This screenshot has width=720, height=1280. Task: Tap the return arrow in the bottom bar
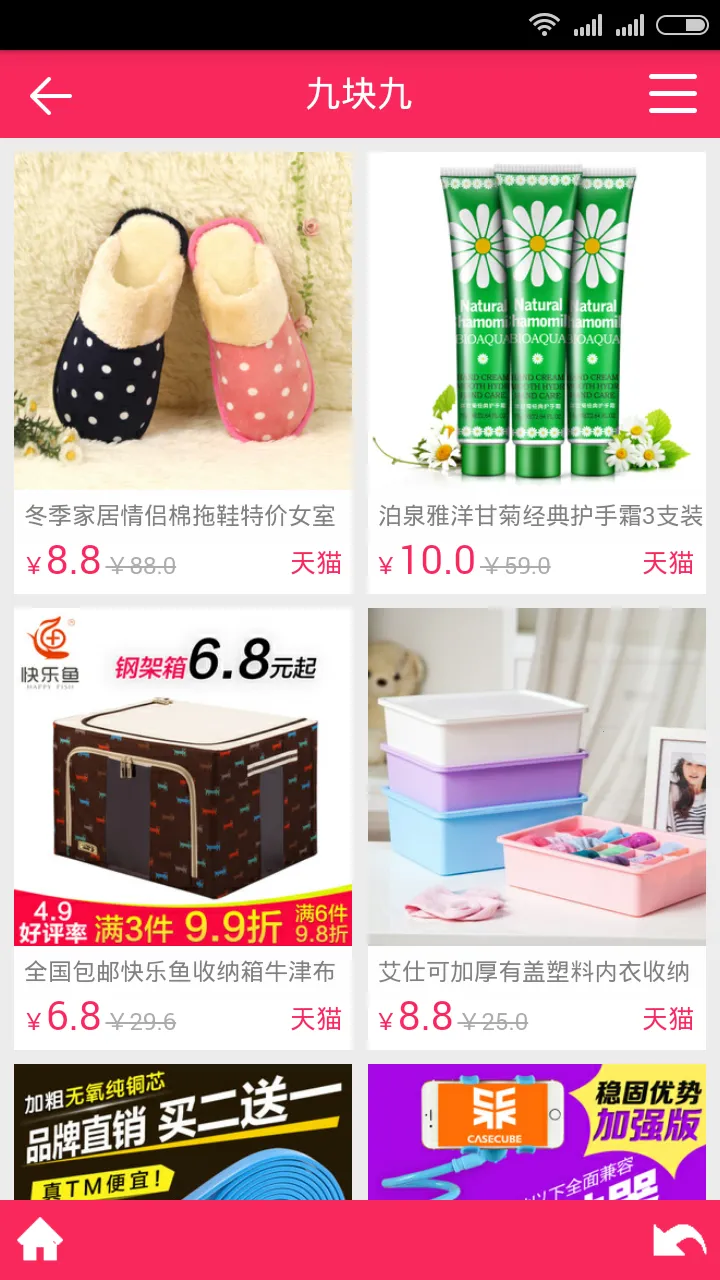(x=679, y=1241)
